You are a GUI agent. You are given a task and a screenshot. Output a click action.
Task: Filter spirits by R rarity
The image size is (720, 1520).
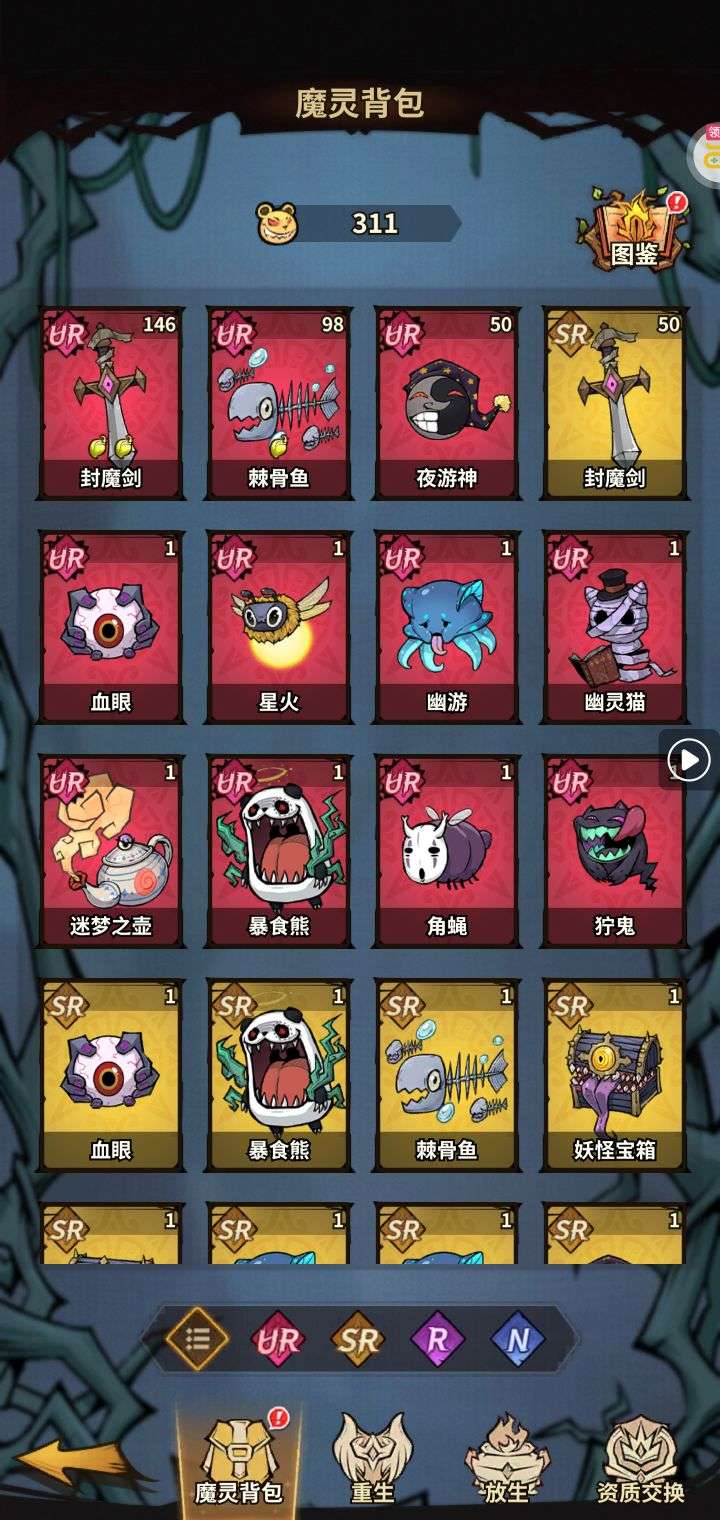437,1339
